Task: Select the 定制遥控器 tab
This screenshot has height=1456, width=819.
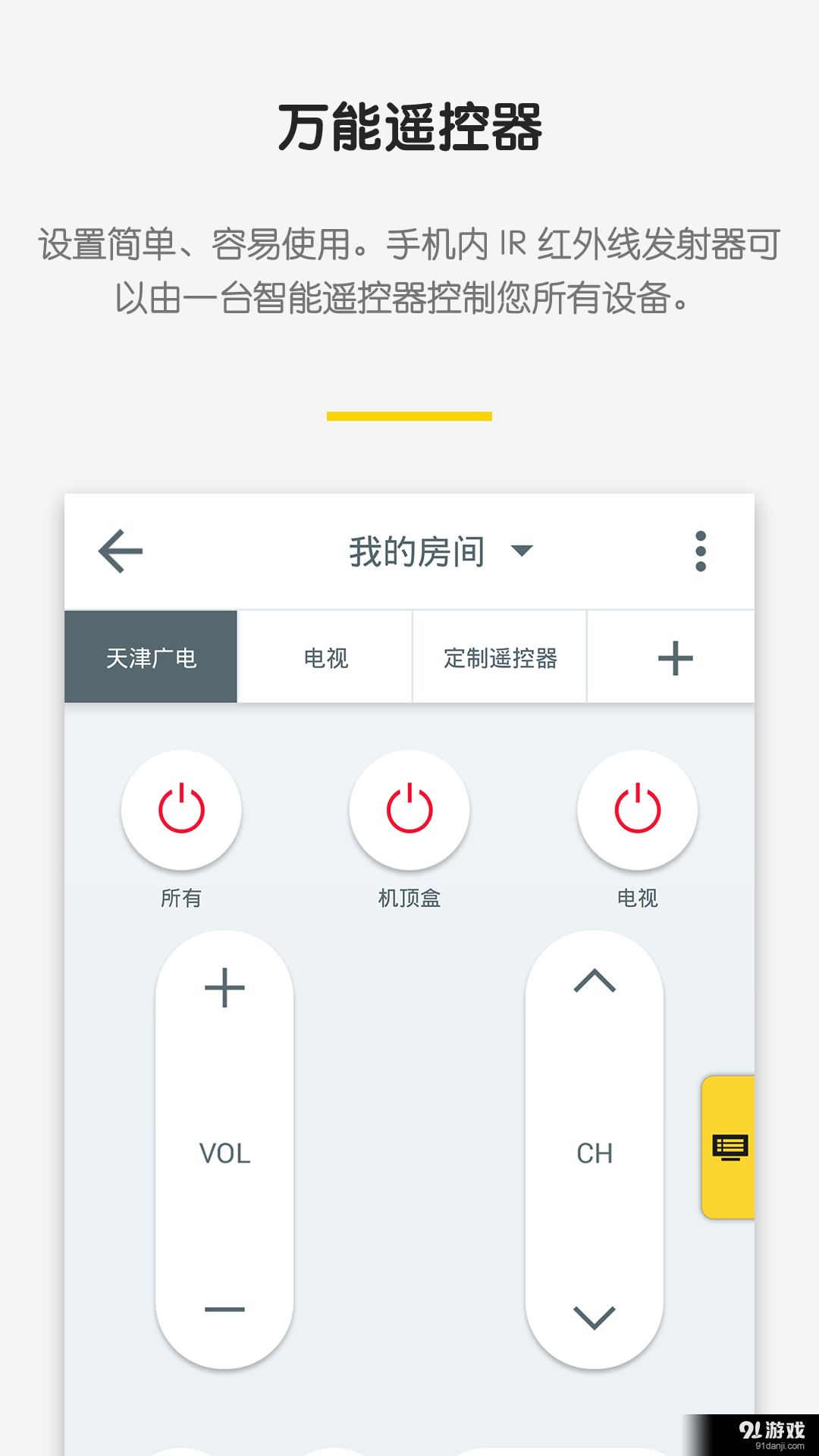Action: point(499,658)
